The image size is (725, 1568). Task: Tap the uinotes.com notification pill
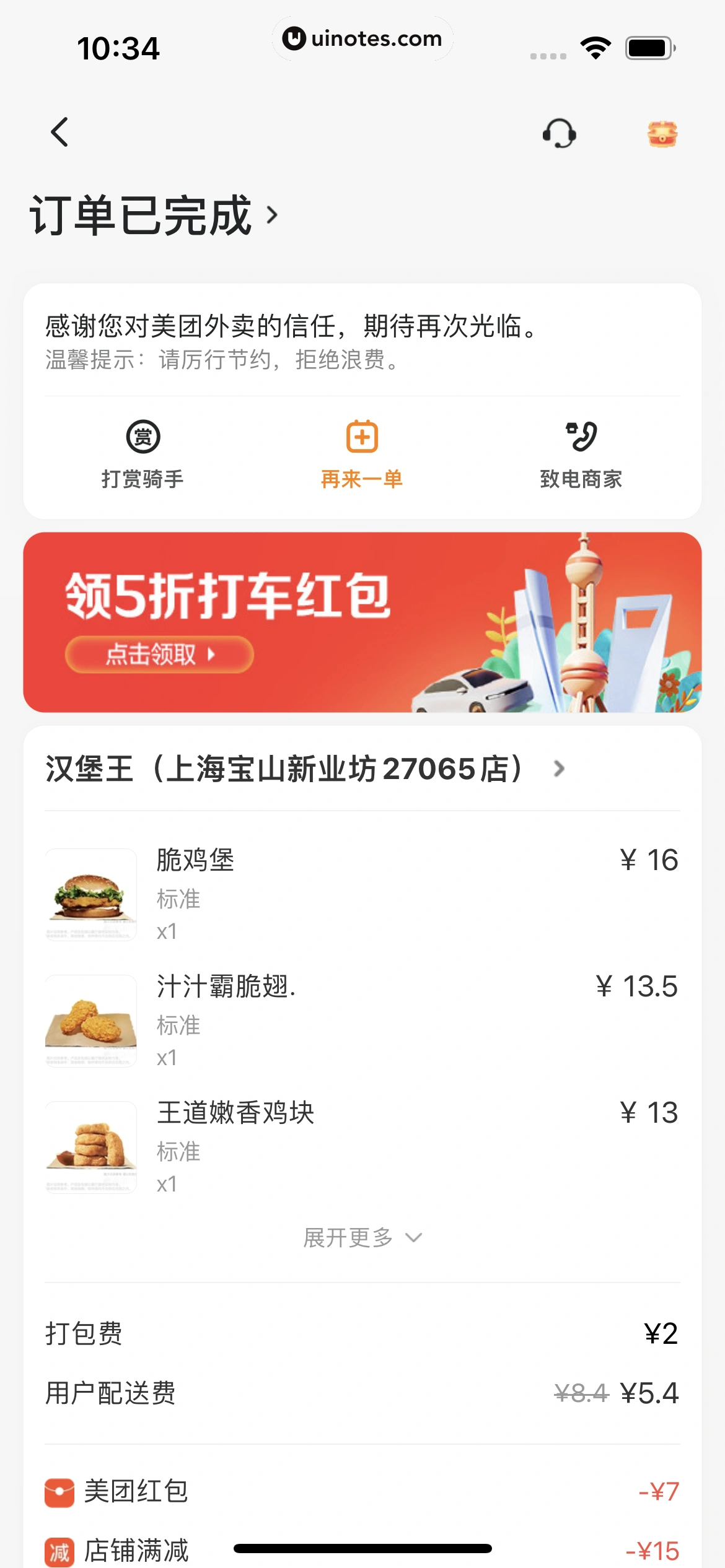[x=361, y=38]
